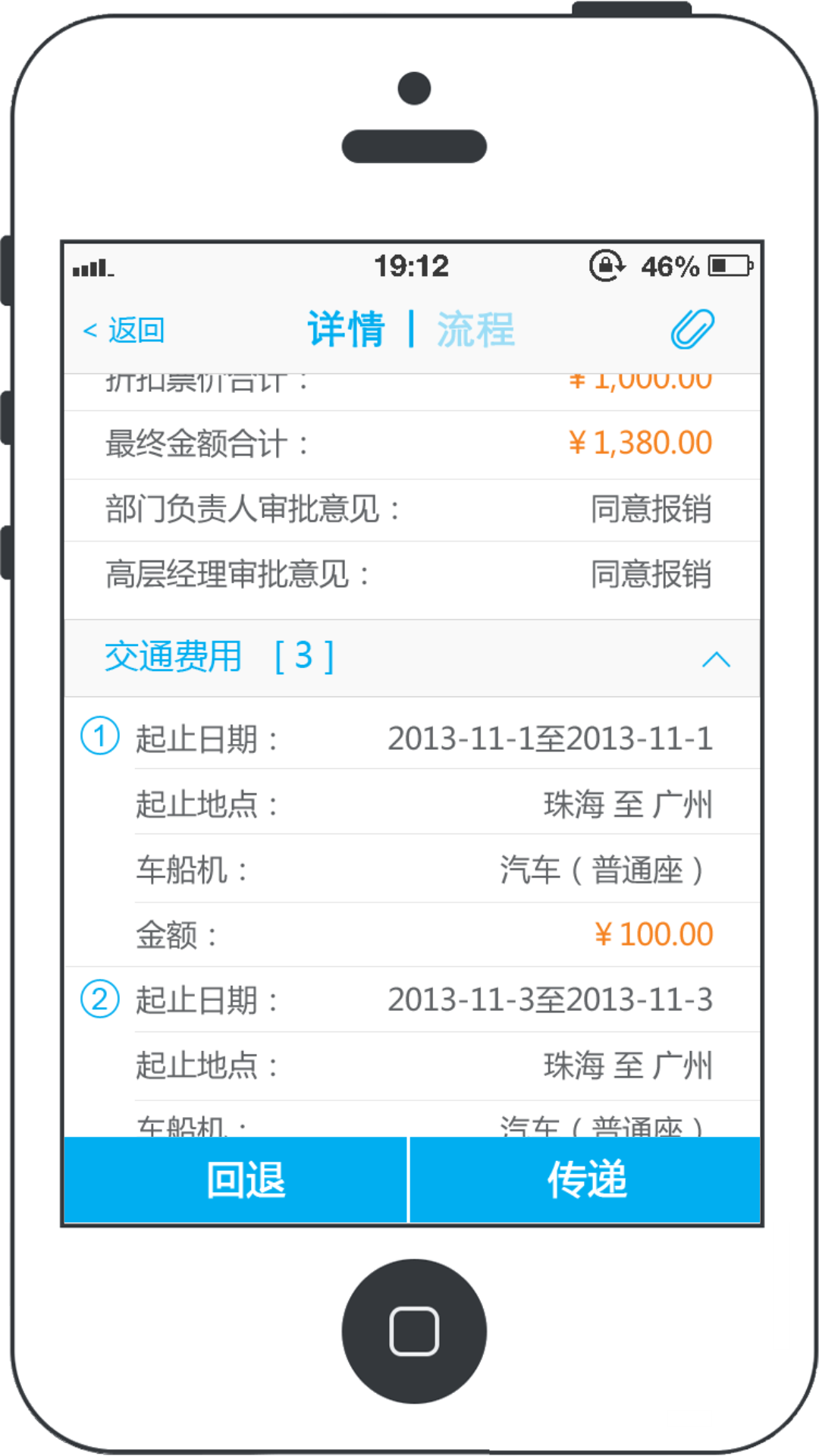Tap the 返回 link to go back

136,329
